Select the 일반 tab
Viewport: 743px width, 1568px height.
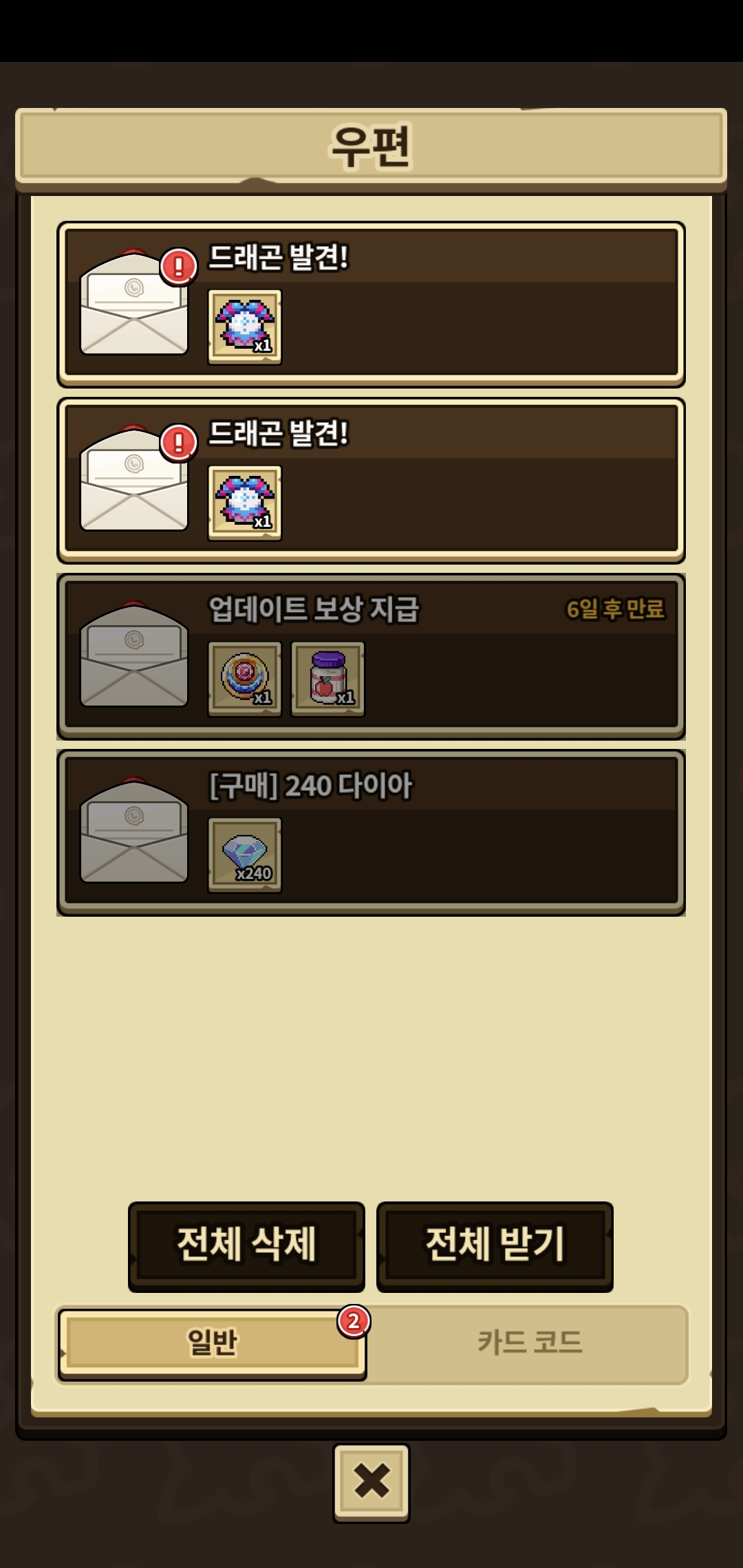(212, 1344)
